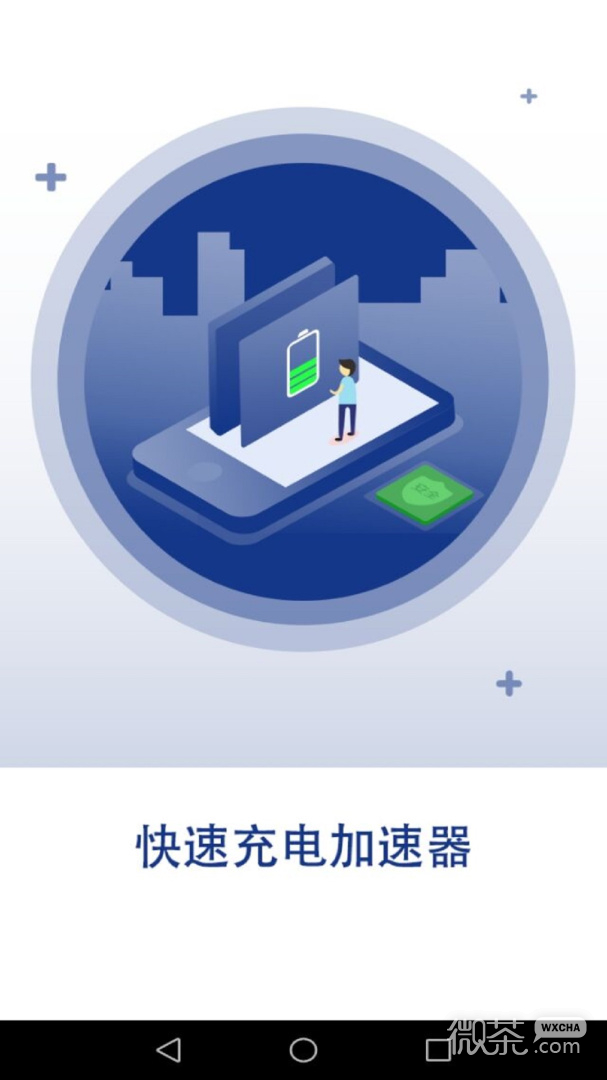This screenshot has width=607, height=1080.
Task: Tap the home button in navigation bar
Action: point(303,1049)
